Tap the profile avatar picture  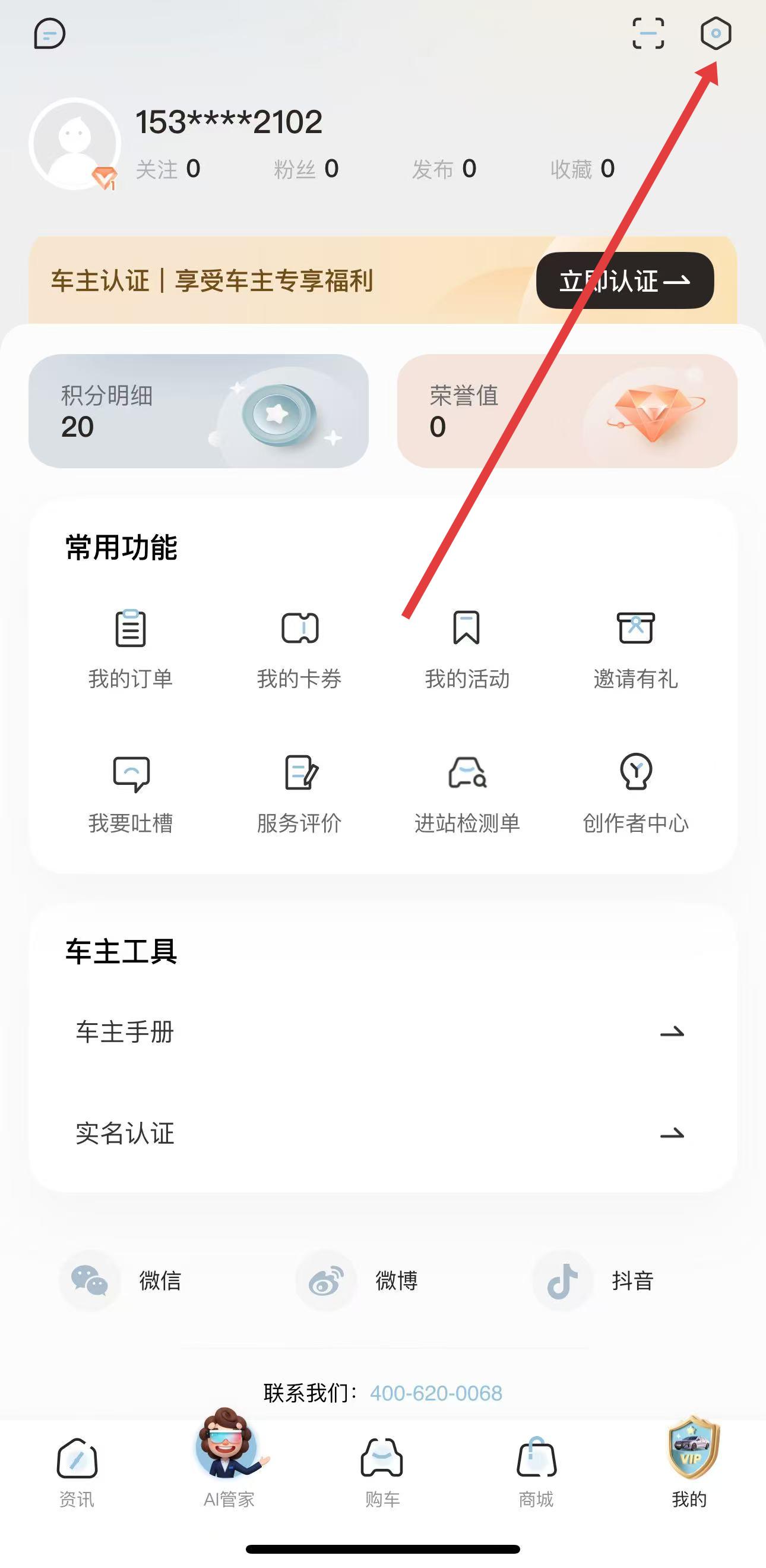pos(75,144)
